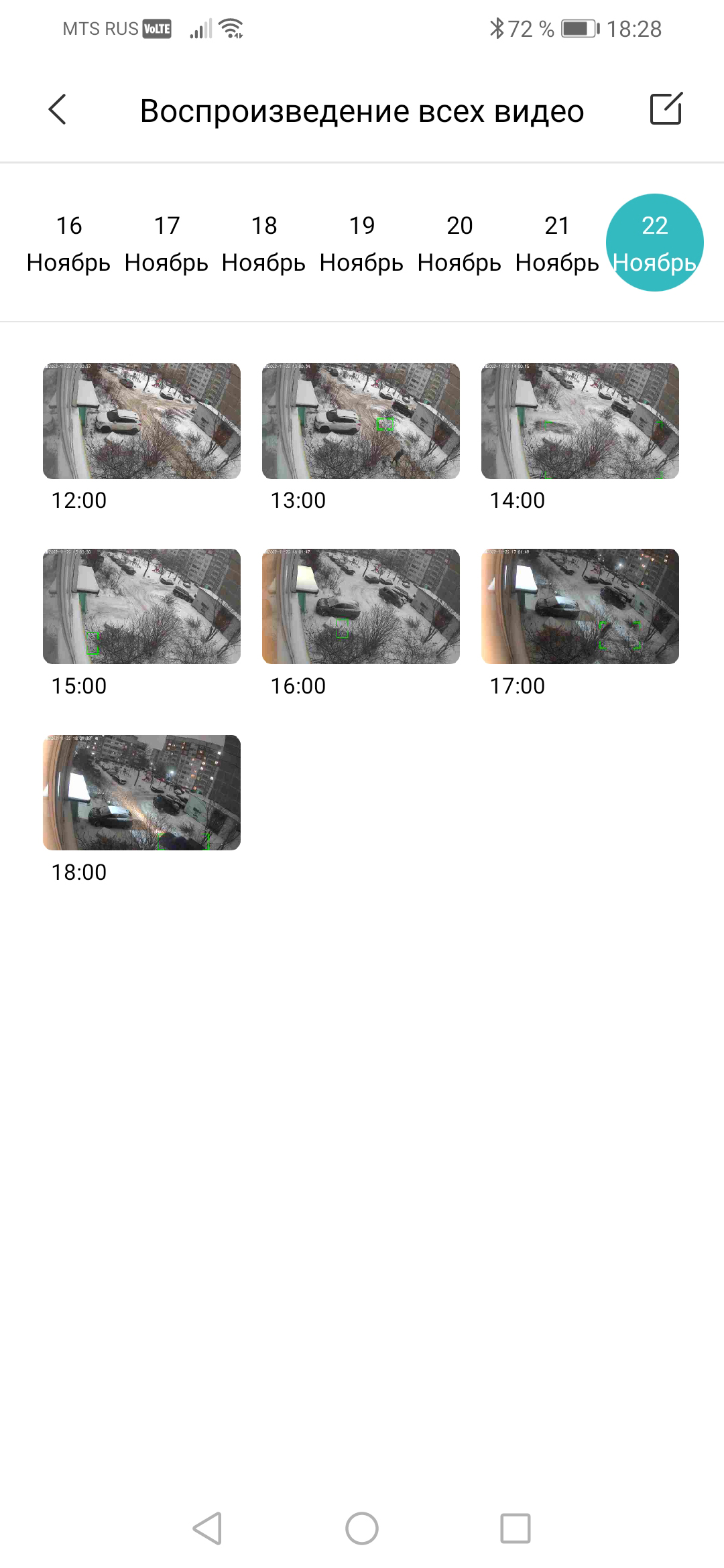View the 17:00 video clip
Screen dimensions: 724x1568
coord(580,606)
